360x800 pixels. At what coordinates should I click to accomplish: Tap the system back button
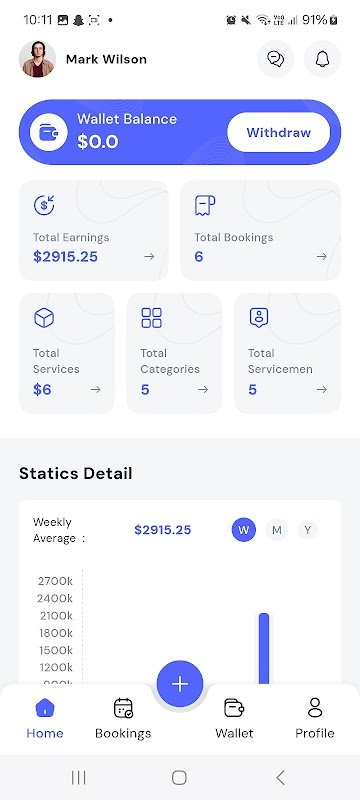280,778
